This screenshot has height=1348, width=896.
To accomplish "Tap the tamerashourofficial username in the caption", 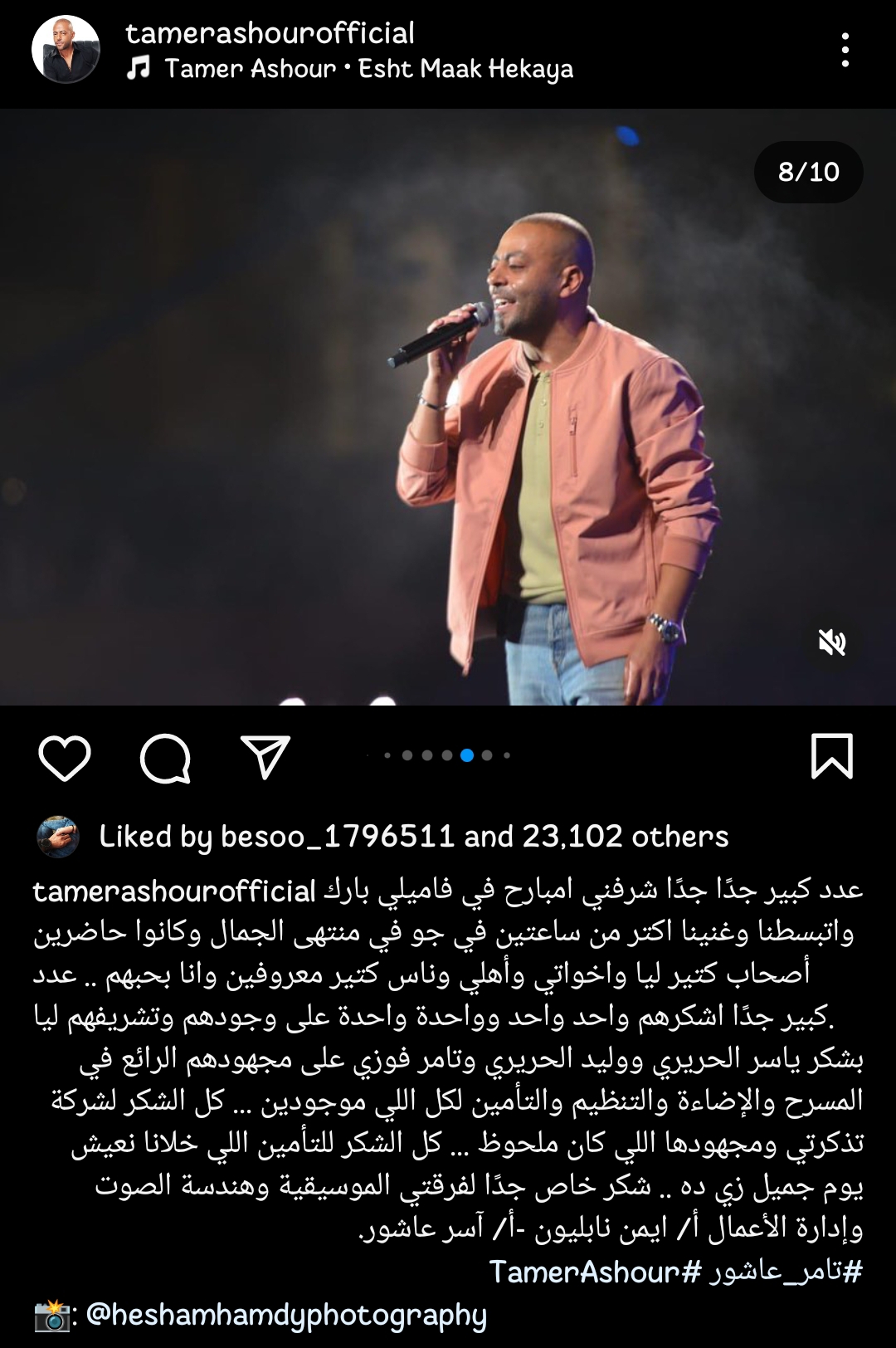I will click(174, 891).
